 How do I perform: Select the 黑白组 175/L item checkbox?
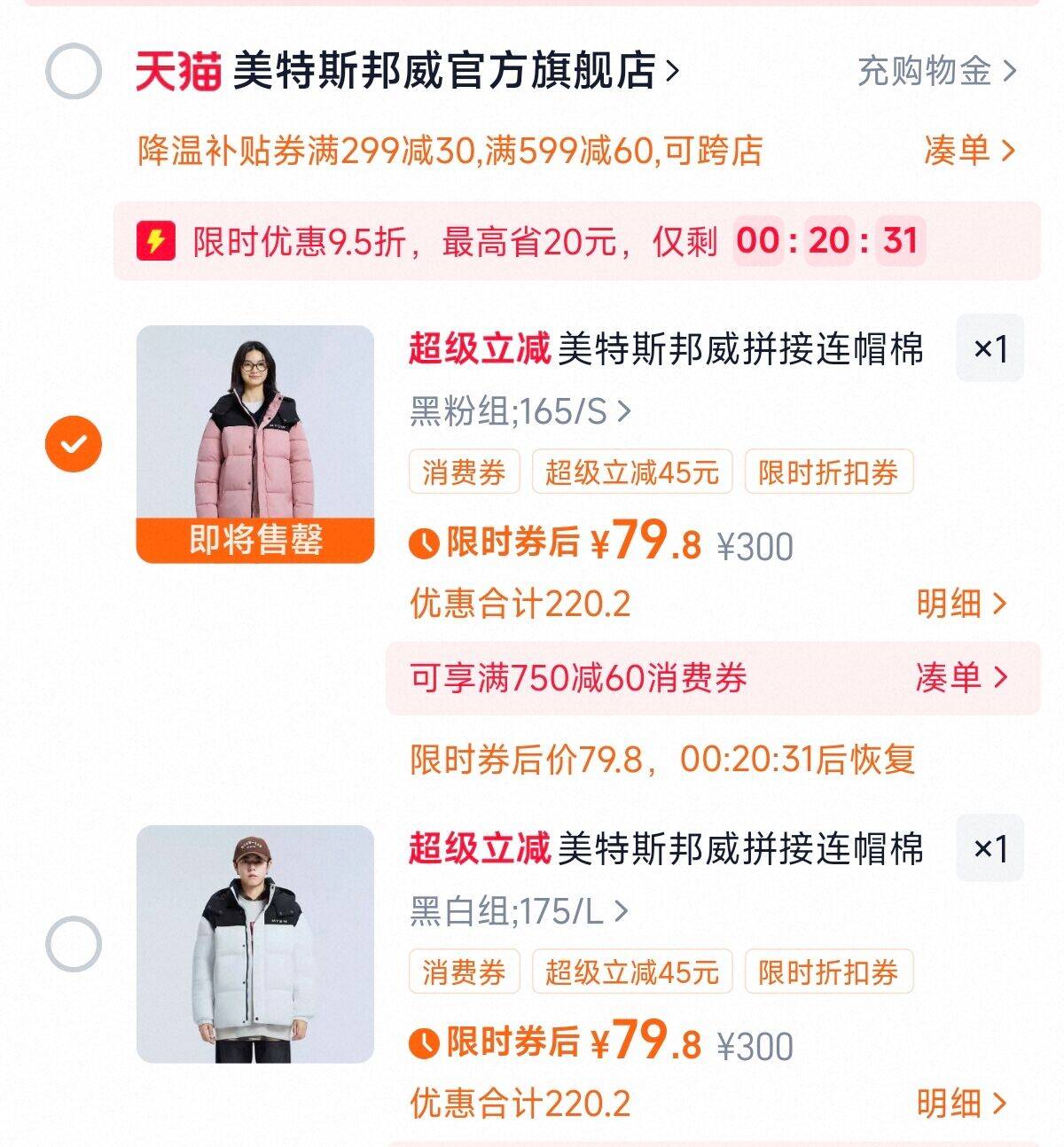[x=74, y=943]
